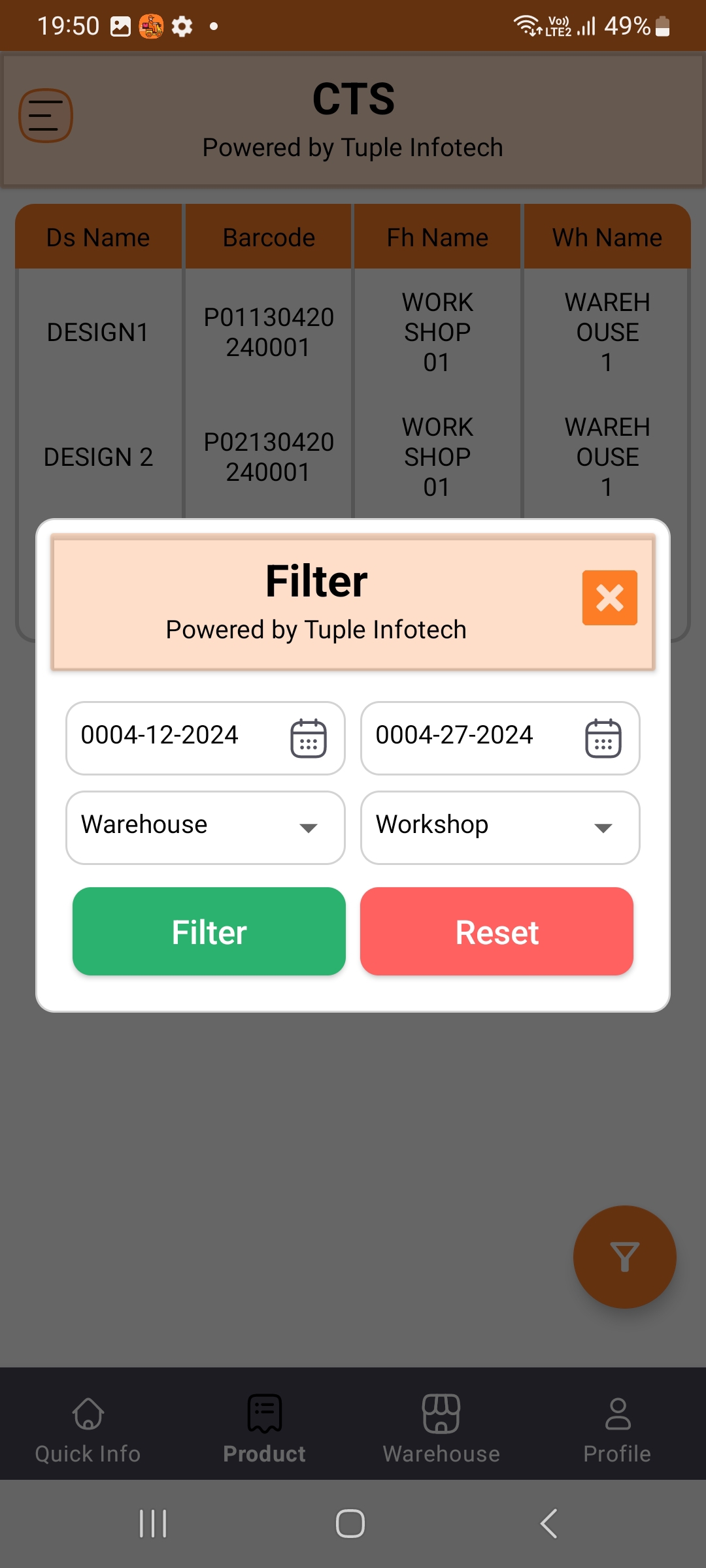Open the end date field 0004-27-2024

click(500, 738)
